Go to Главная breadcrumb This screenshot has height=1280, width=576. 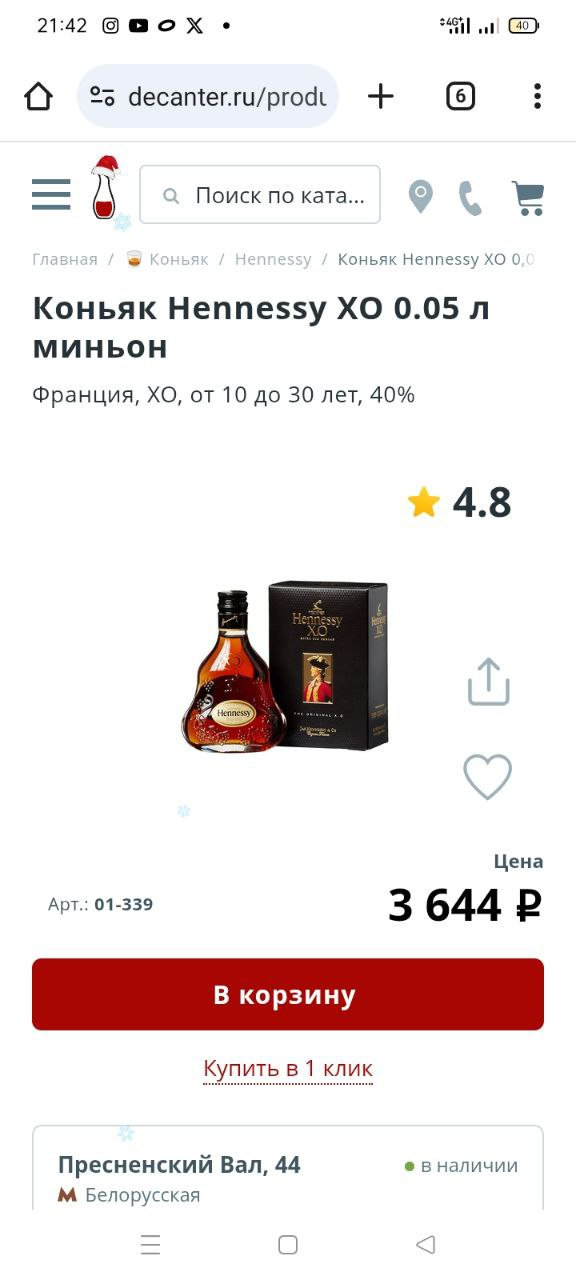coord(65,259)
